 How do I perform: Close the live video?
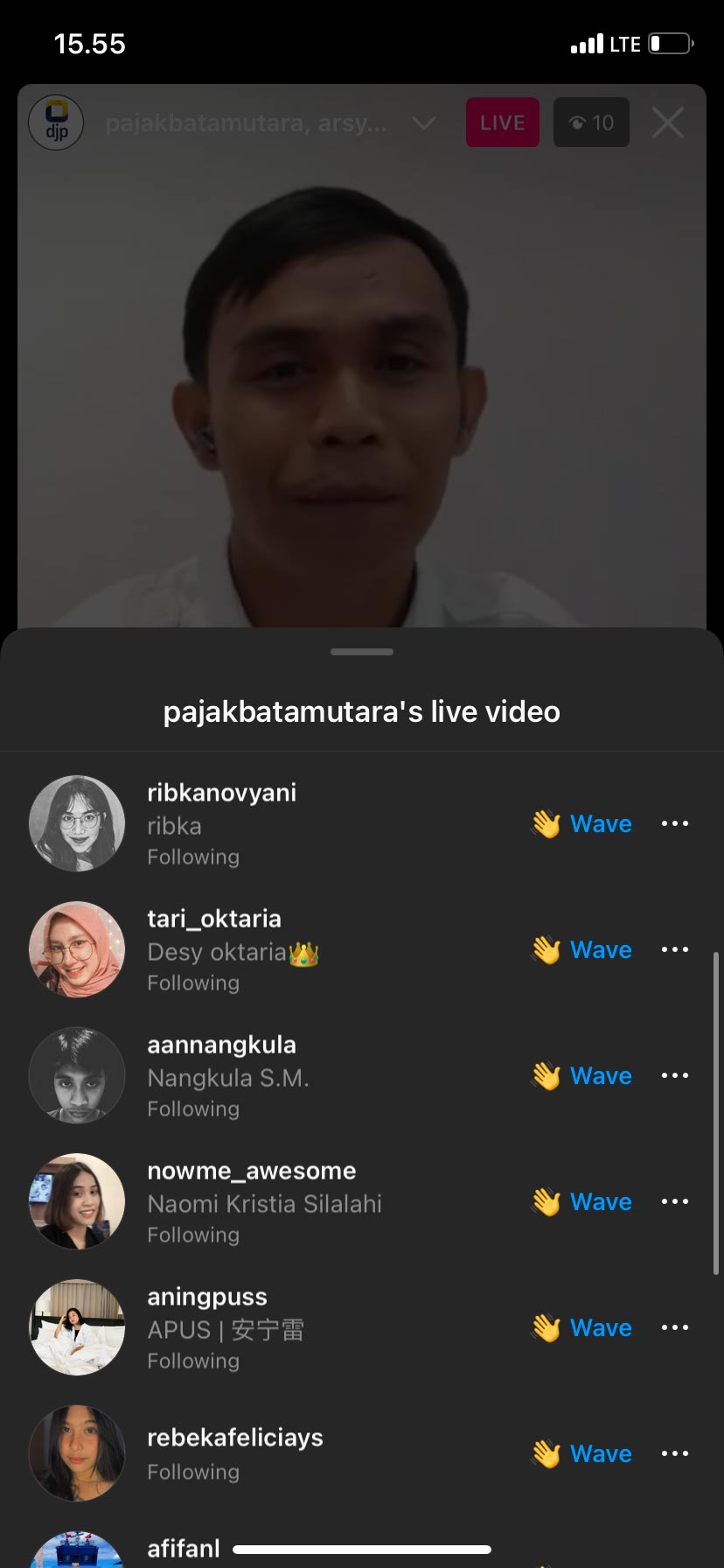[x=668, y=123]
